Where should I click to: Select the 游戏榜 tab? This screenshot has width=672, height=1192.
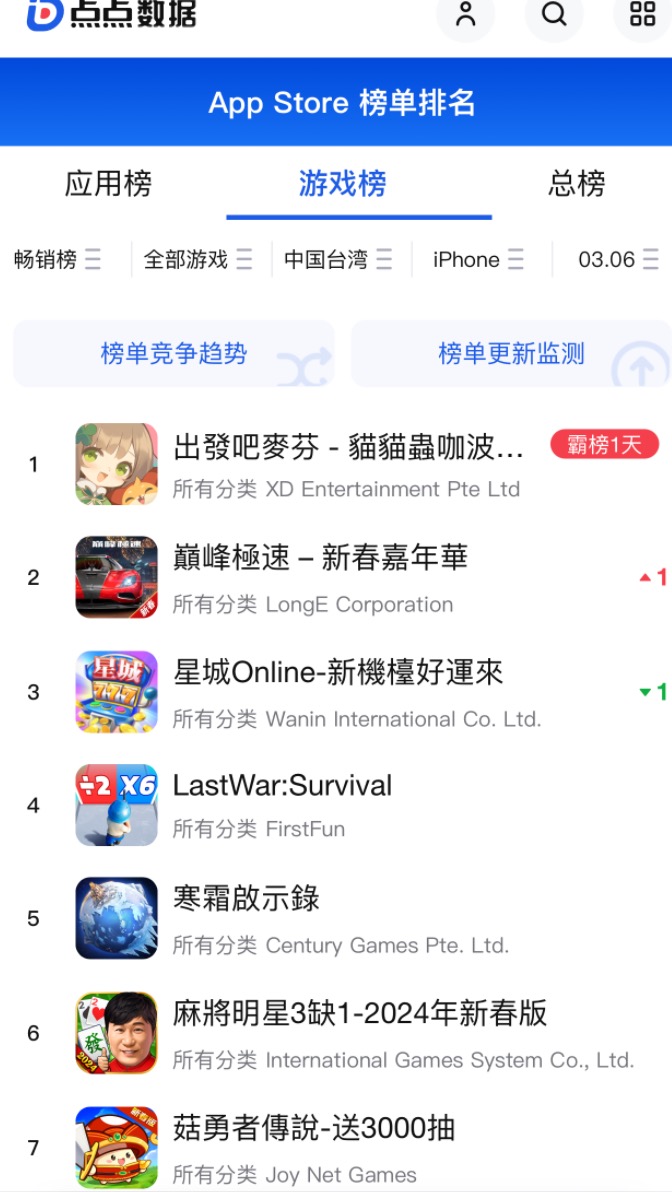point(342,184)
